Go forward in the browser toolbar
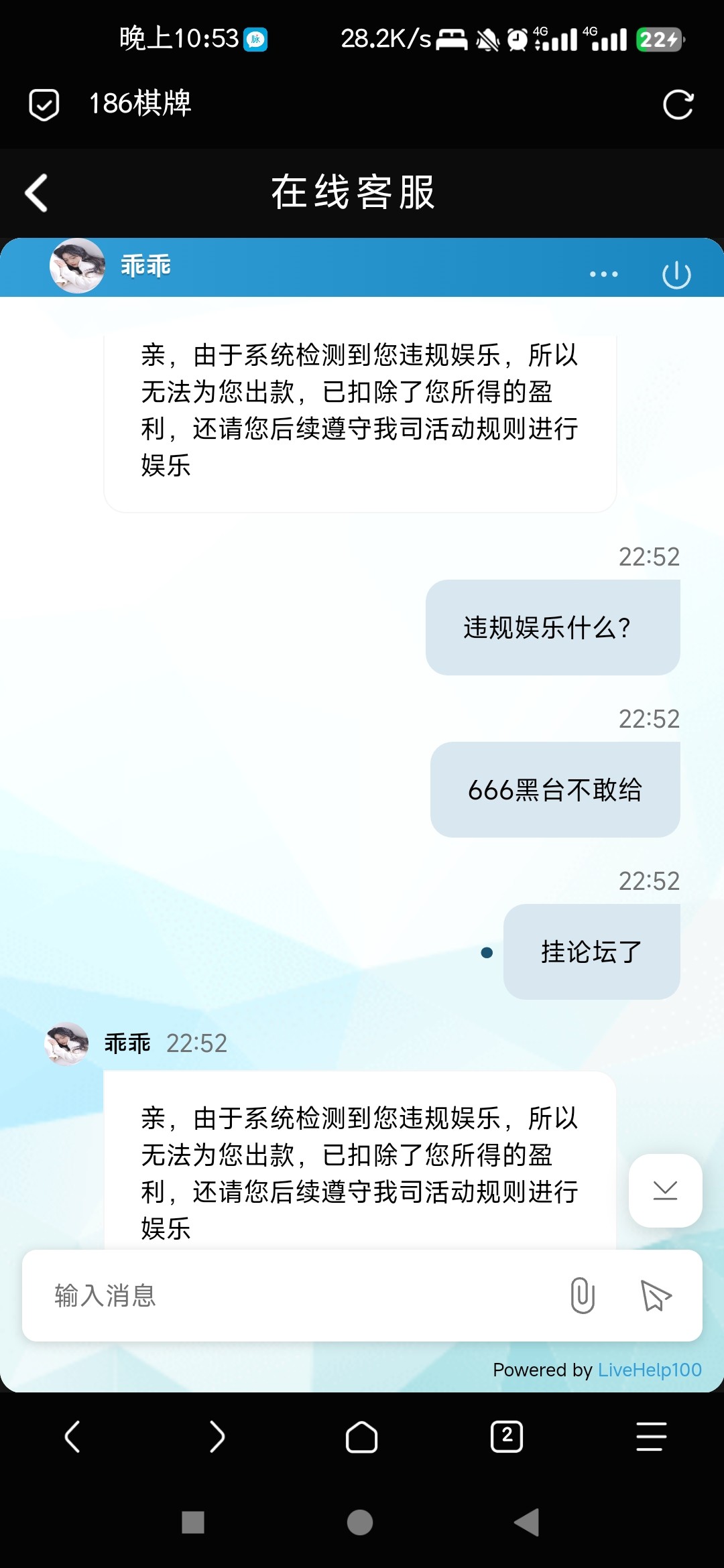The image size is (724, 1568). point(217,1437)
